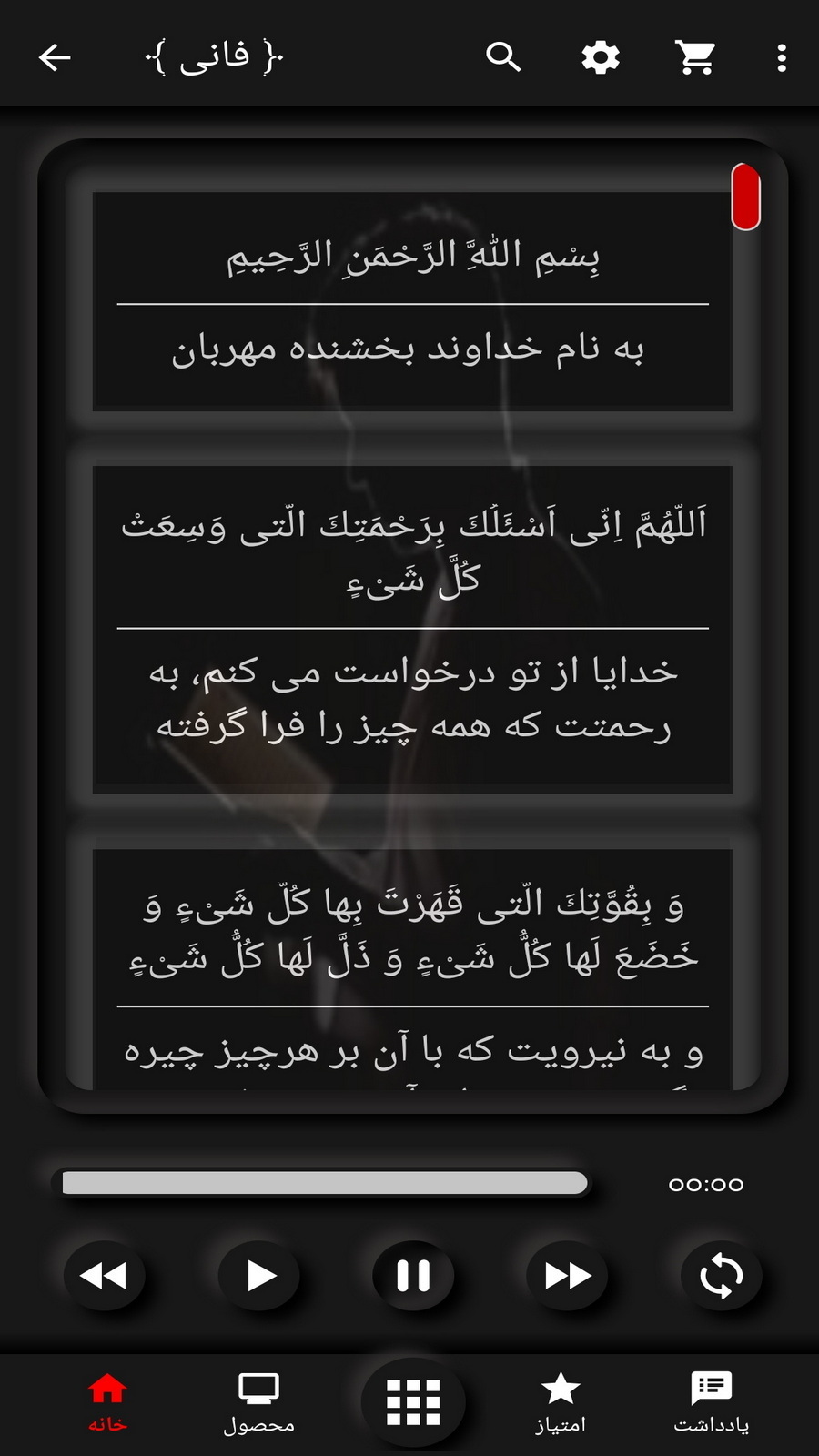Pause the currently playing recitation
This screenshot has height=1456, width=819.
(414, 1276)
